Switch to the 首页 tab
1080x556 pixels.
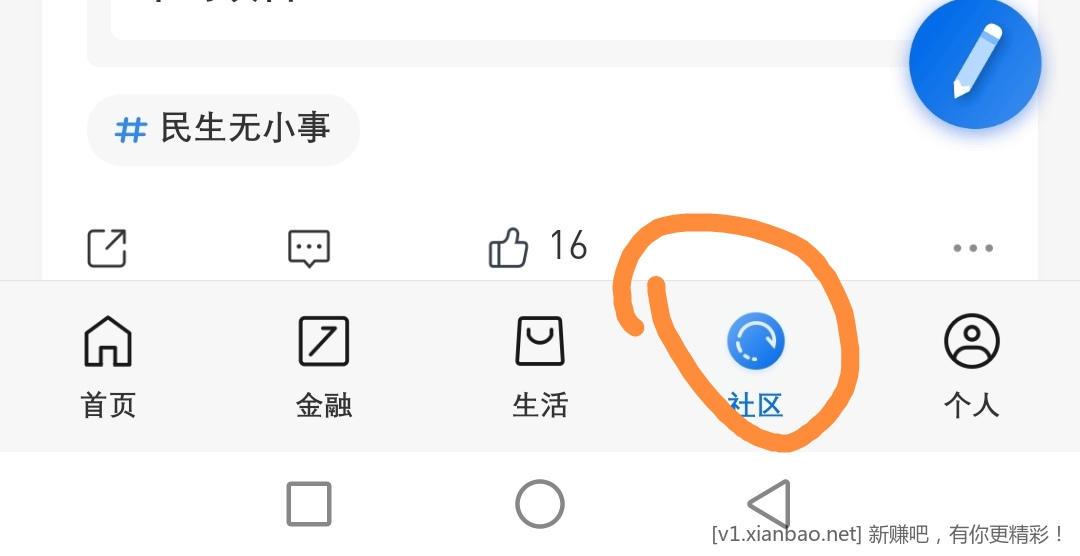[108, 365]
